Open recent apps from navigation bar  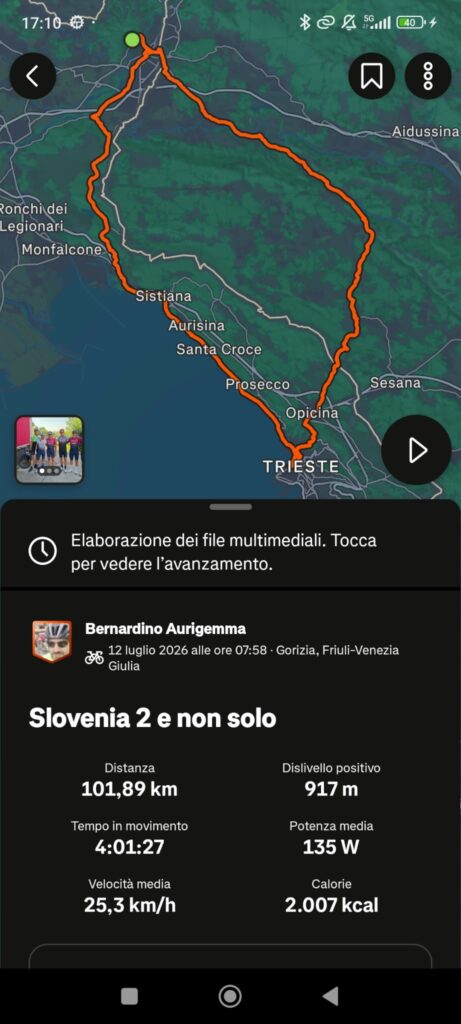[x=129, y=996]
